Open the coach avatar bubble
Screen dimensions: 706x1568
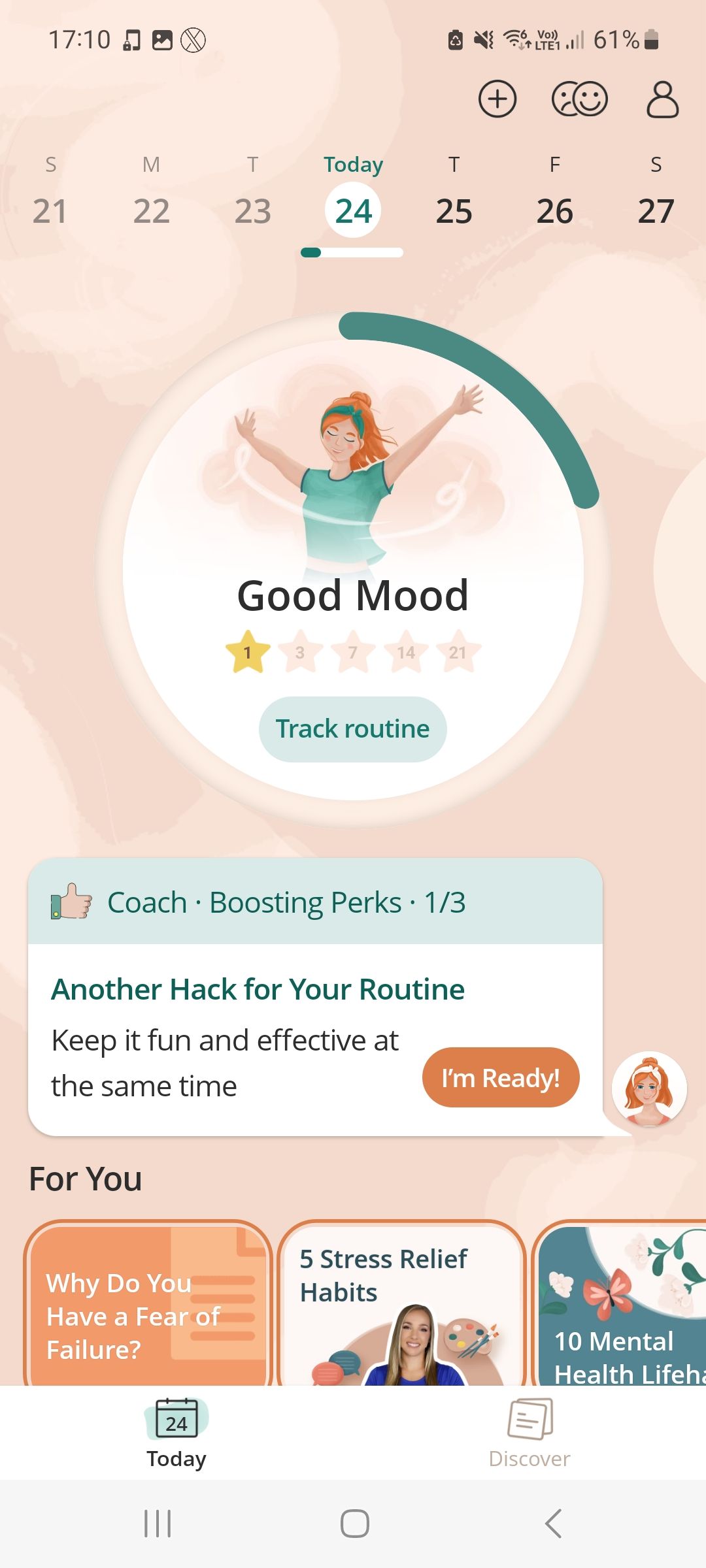pyautogui.click(x=648, y=1088)
